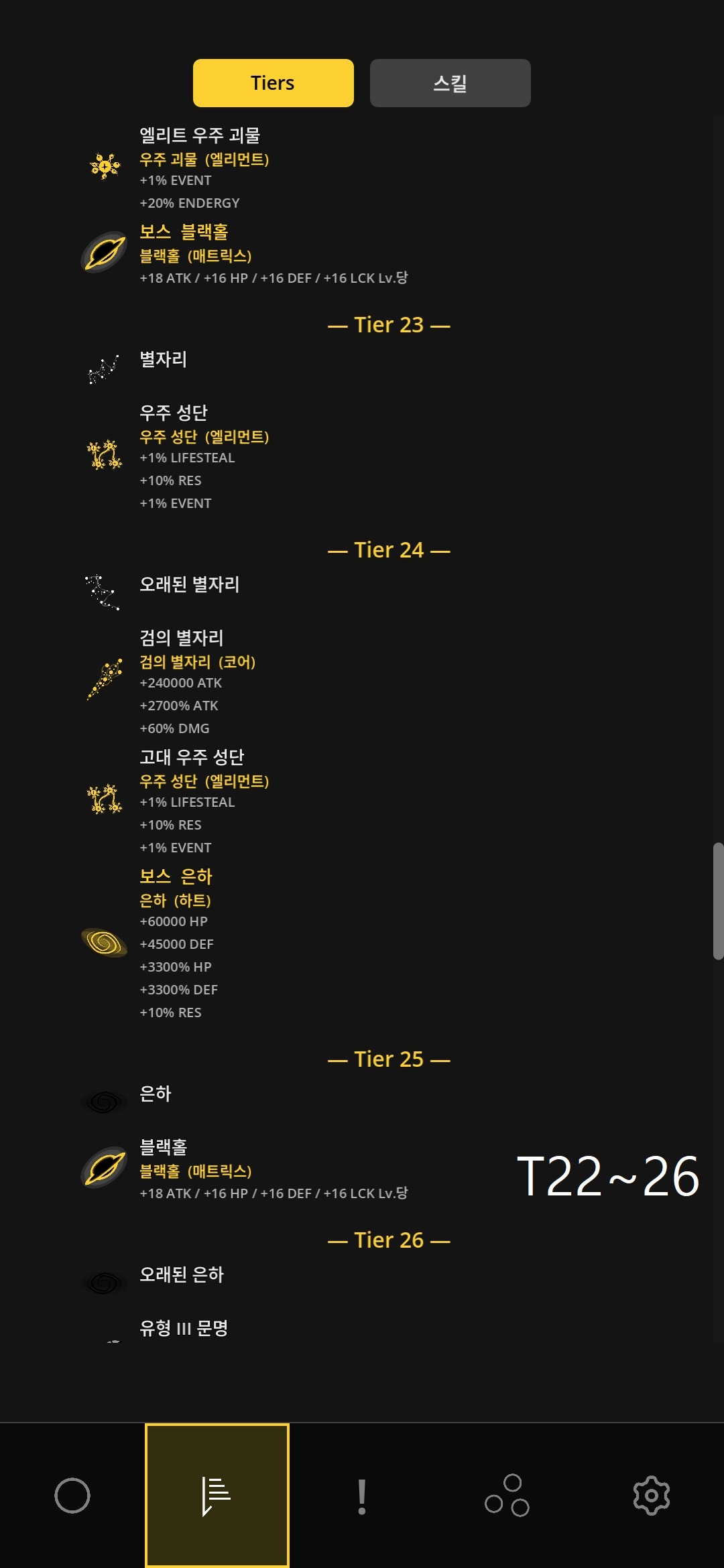Open the settings gear
The image size is (724, 1568).
pyautogui.click(x=652, y=1496)
